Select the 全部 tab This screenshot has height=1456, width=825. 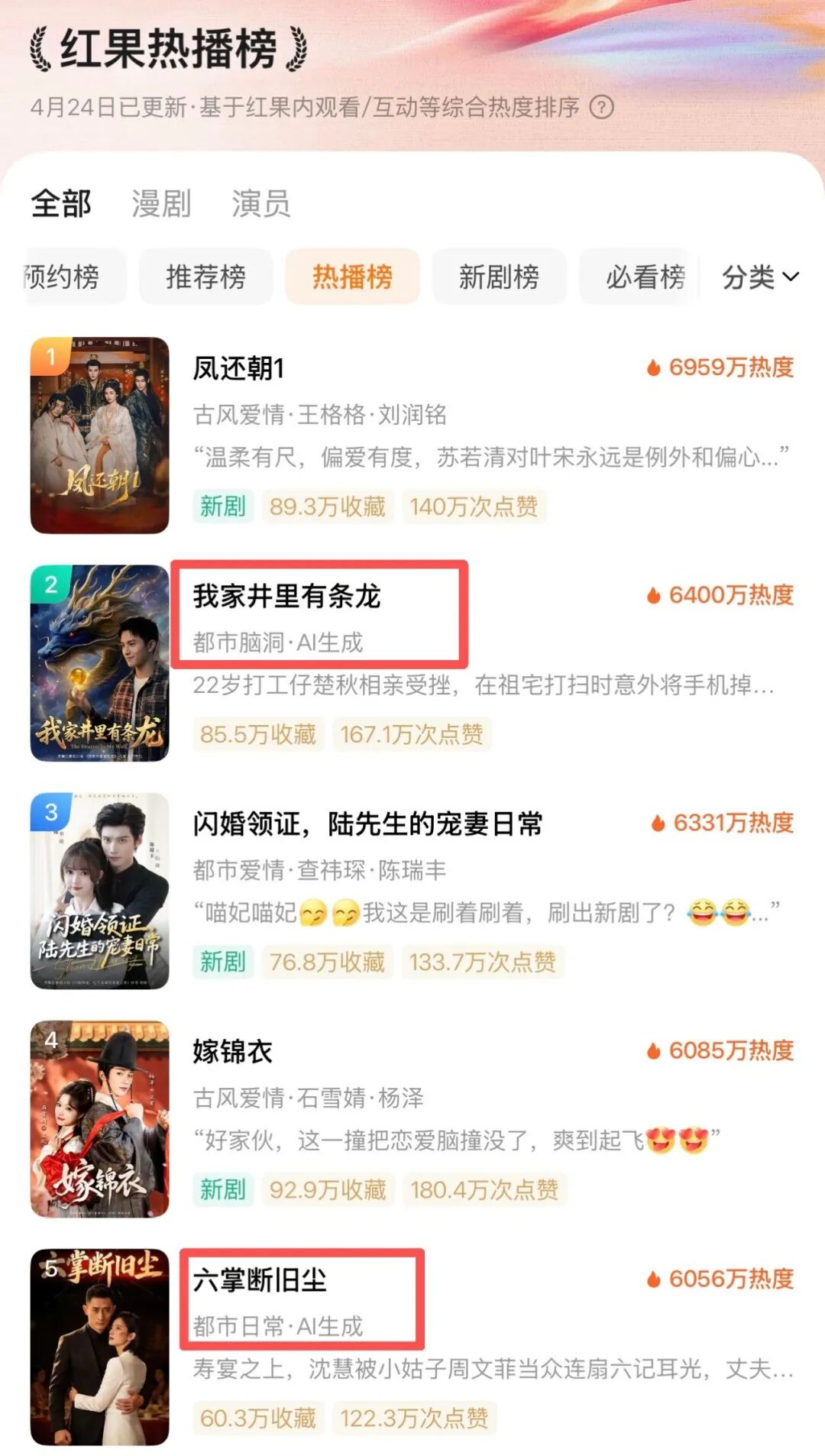pos(61,204)
